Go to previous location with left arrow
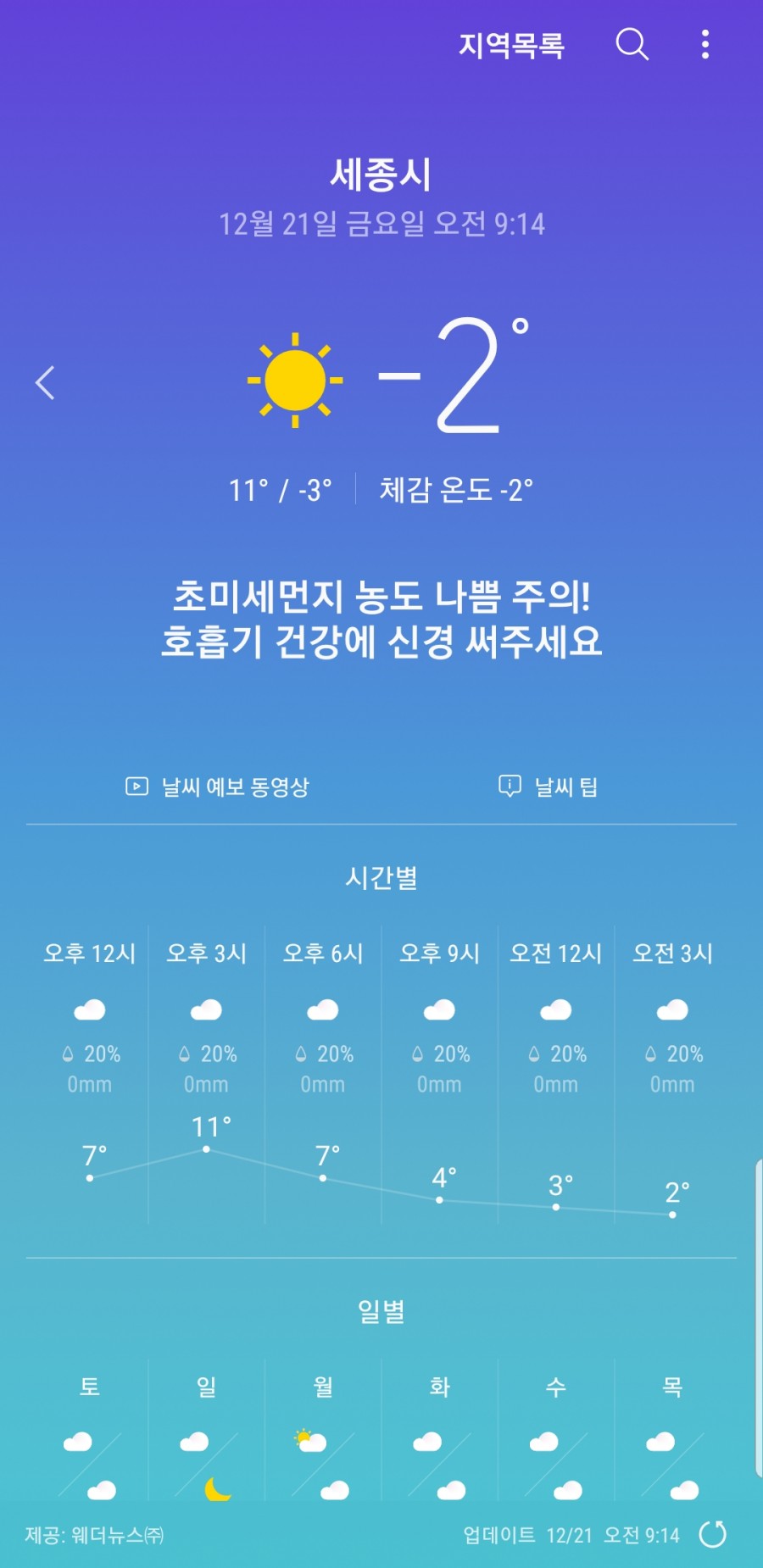This screenshot has width=763, height=1568. (x=45, y=383)
